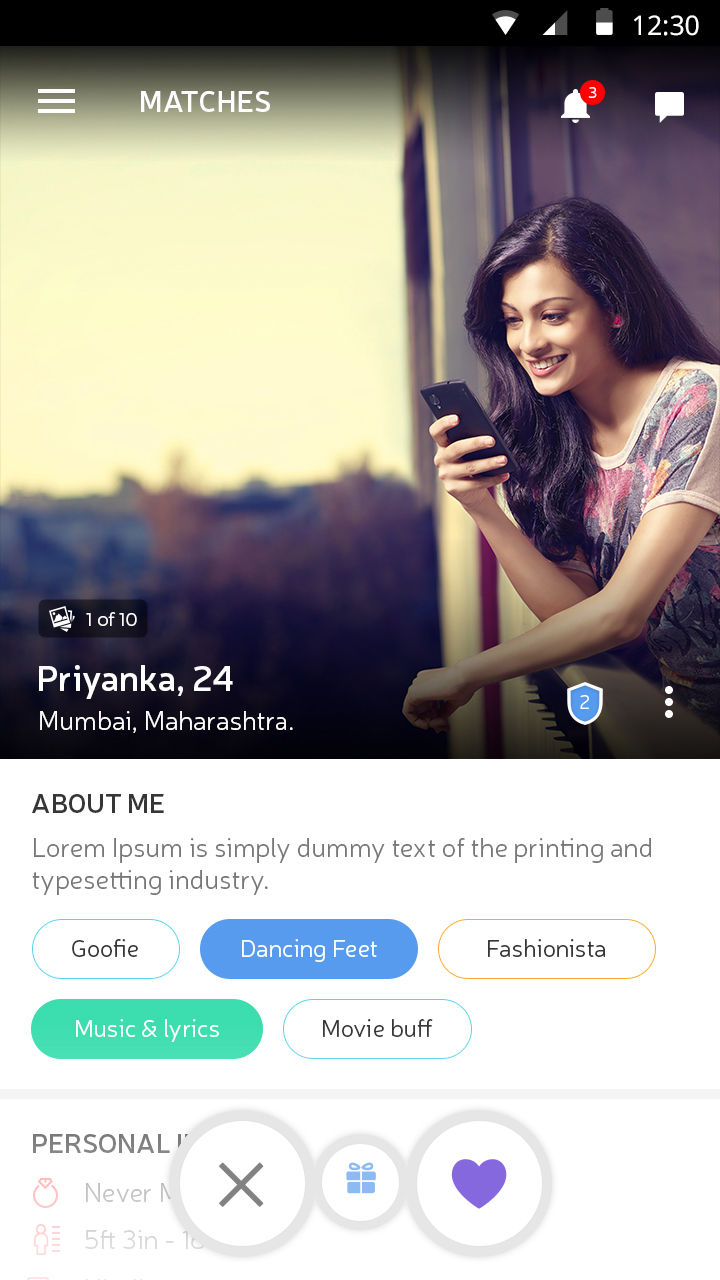The image size is (720, 1280).
Task: Select the Goofie interest tag
Action: point(105,948)
